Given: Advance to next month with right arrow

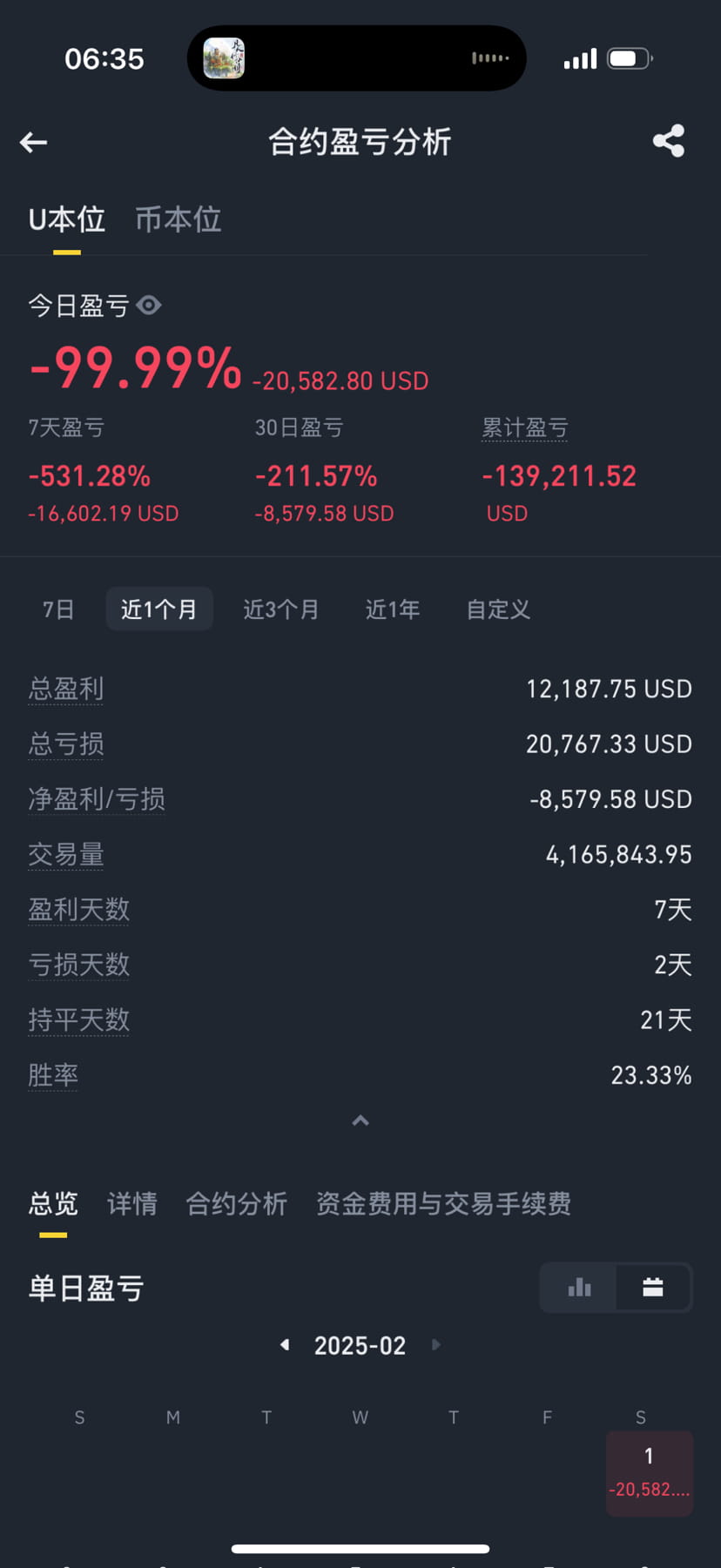Looking at the screenshot, I should tap(435, 1344).
